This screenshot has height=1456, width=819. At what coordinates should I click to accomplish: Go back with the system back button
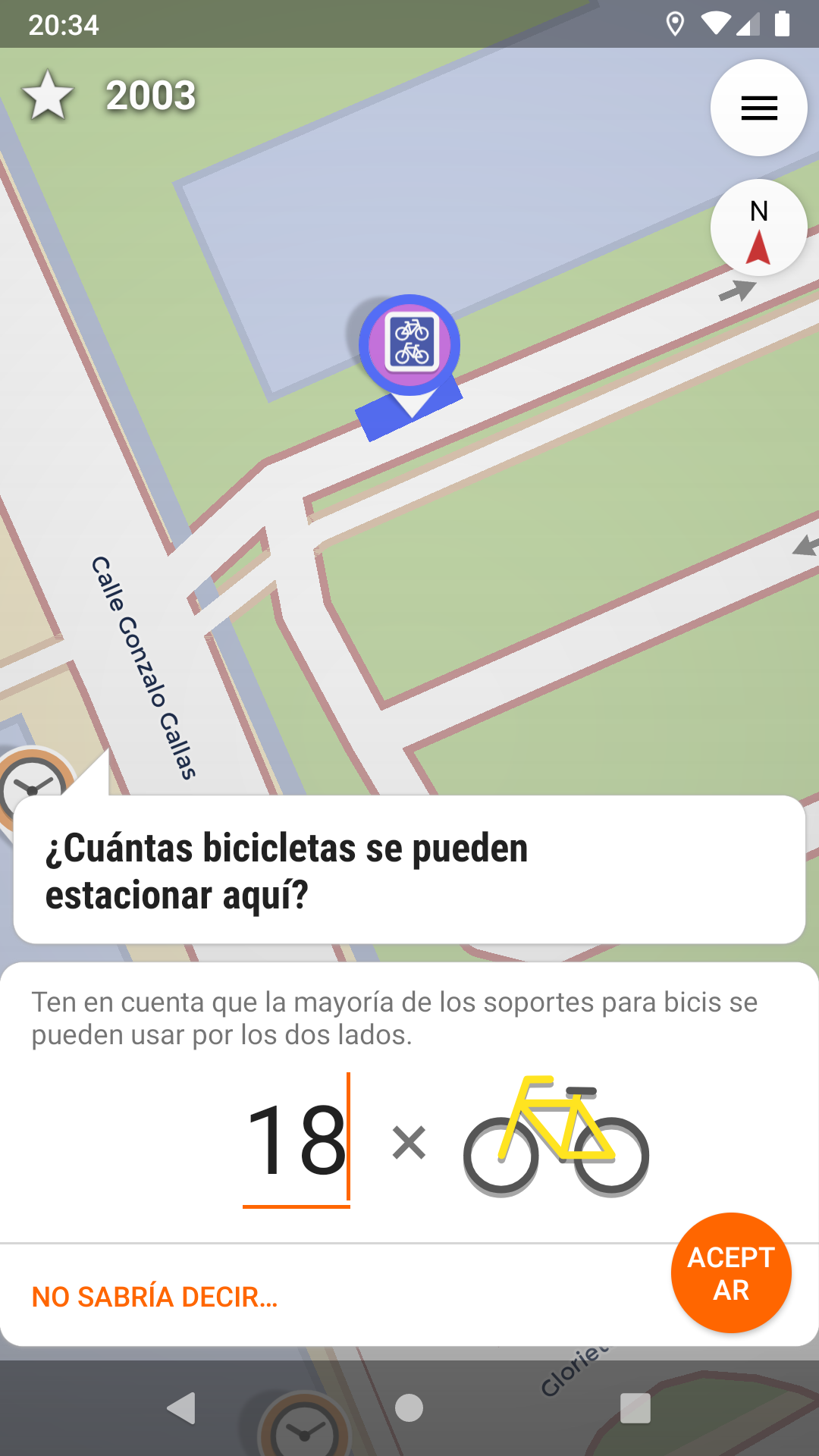point(181,1408)
